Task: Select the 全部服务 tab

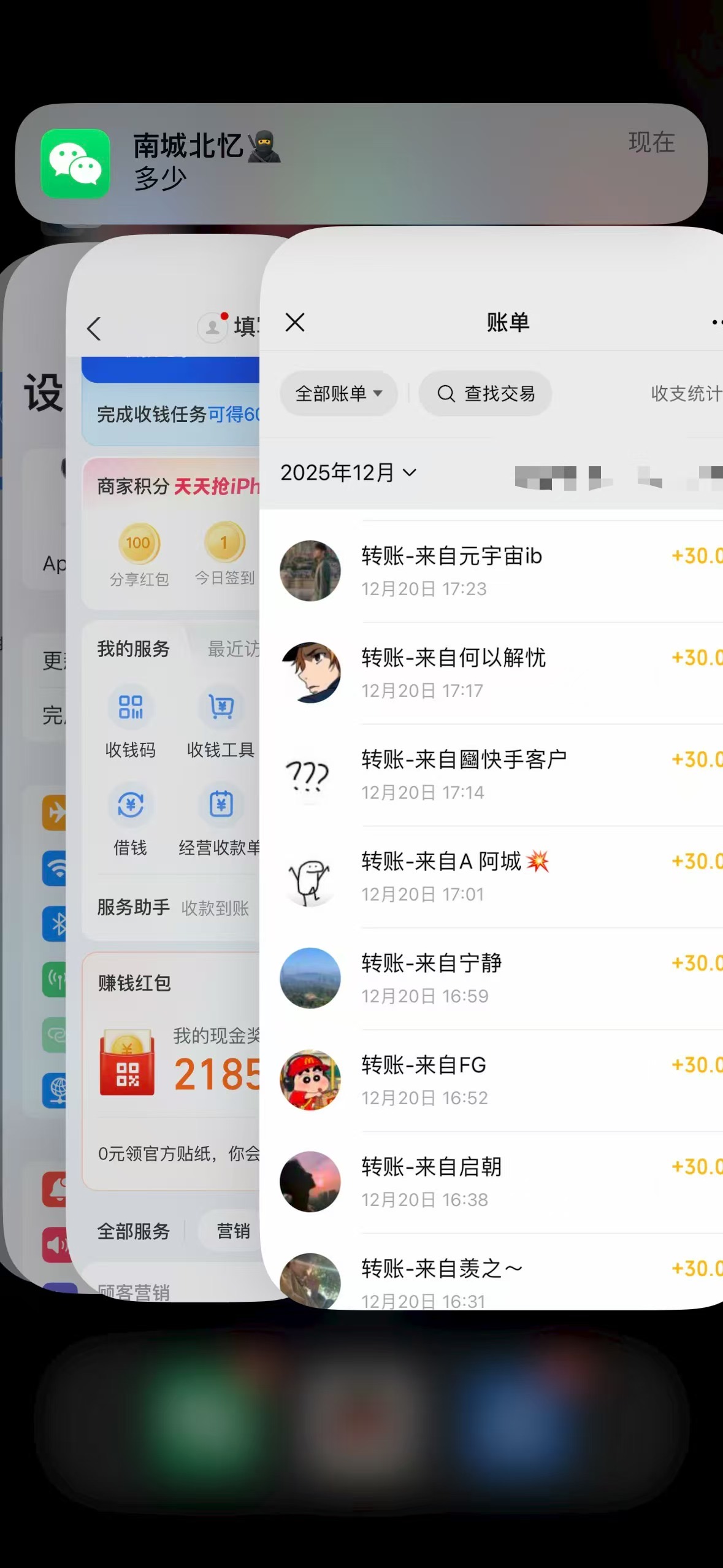Action: (133, 1231)
